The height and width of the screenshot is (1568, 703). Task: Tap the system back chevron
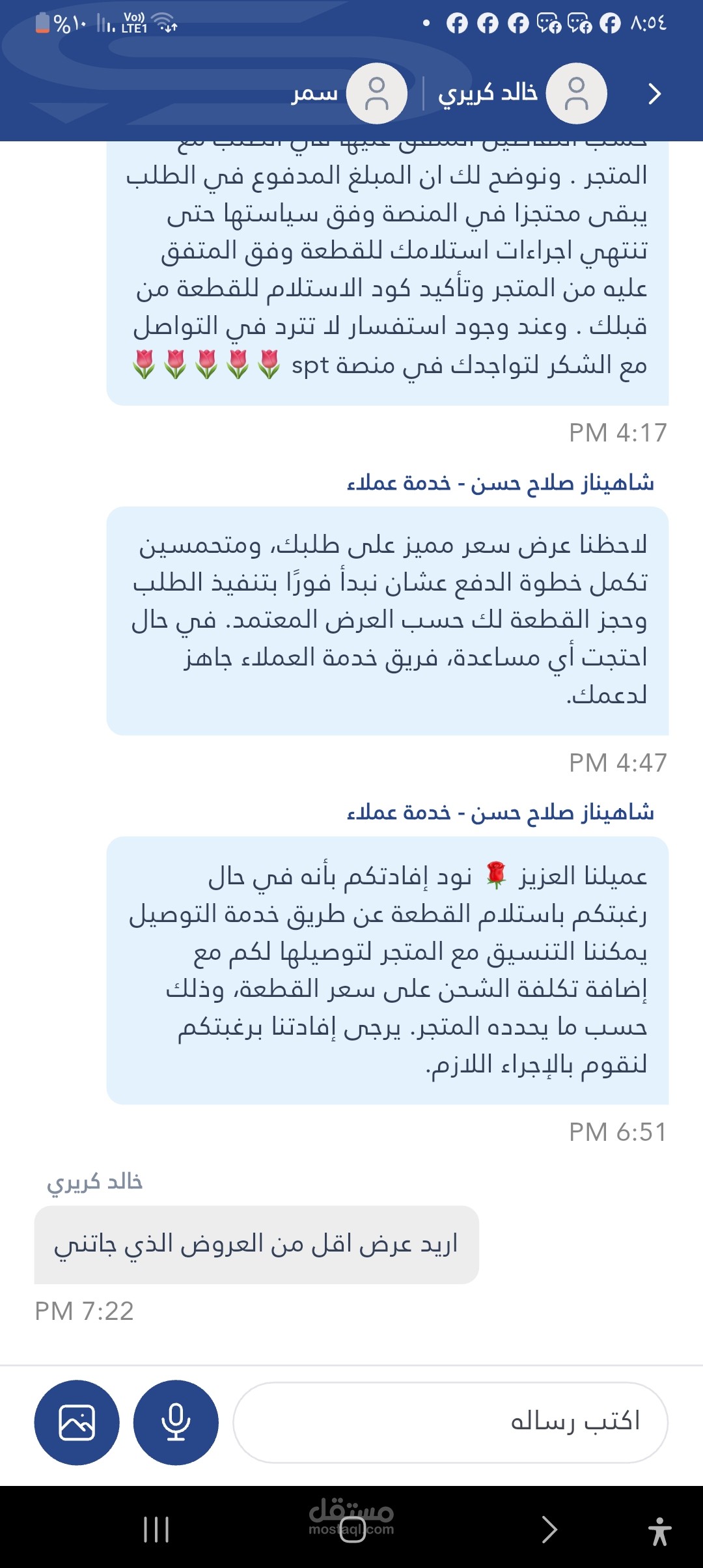coord(549,1530)
